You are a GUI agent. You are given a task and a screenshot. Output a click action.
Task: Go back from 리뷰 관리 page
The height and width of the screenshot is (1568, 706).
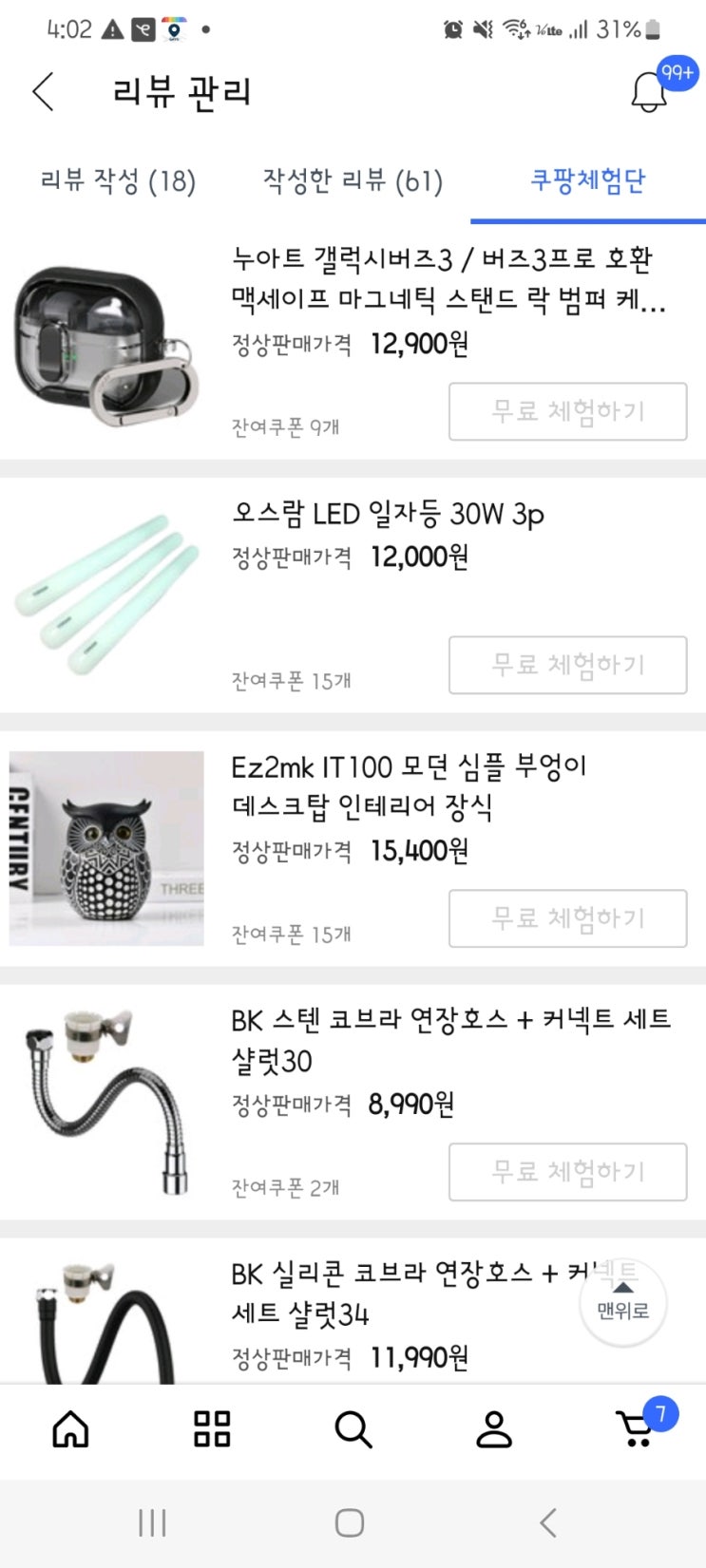click(x=44, y=92)
